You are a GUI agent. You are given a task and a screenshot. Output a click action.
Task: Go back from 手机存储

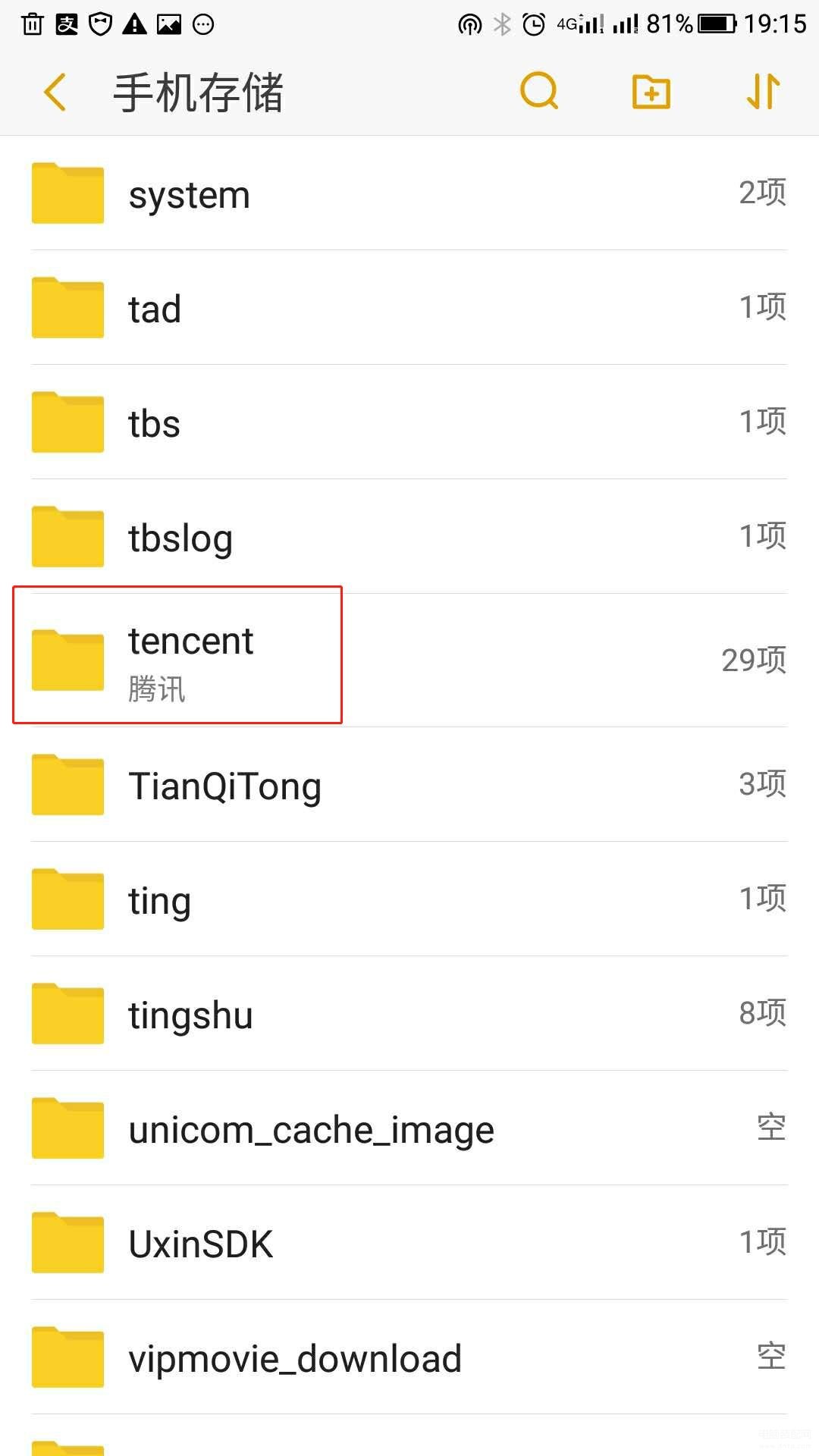coord(55,93)
